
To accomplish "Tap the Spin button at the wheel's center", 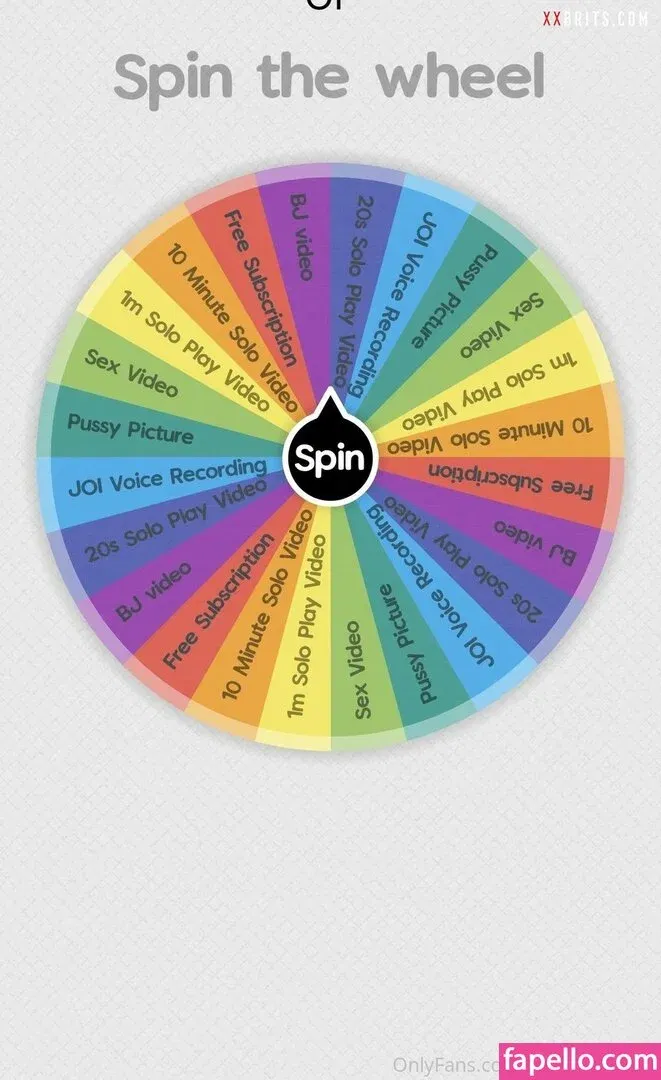I will (330, 458).
